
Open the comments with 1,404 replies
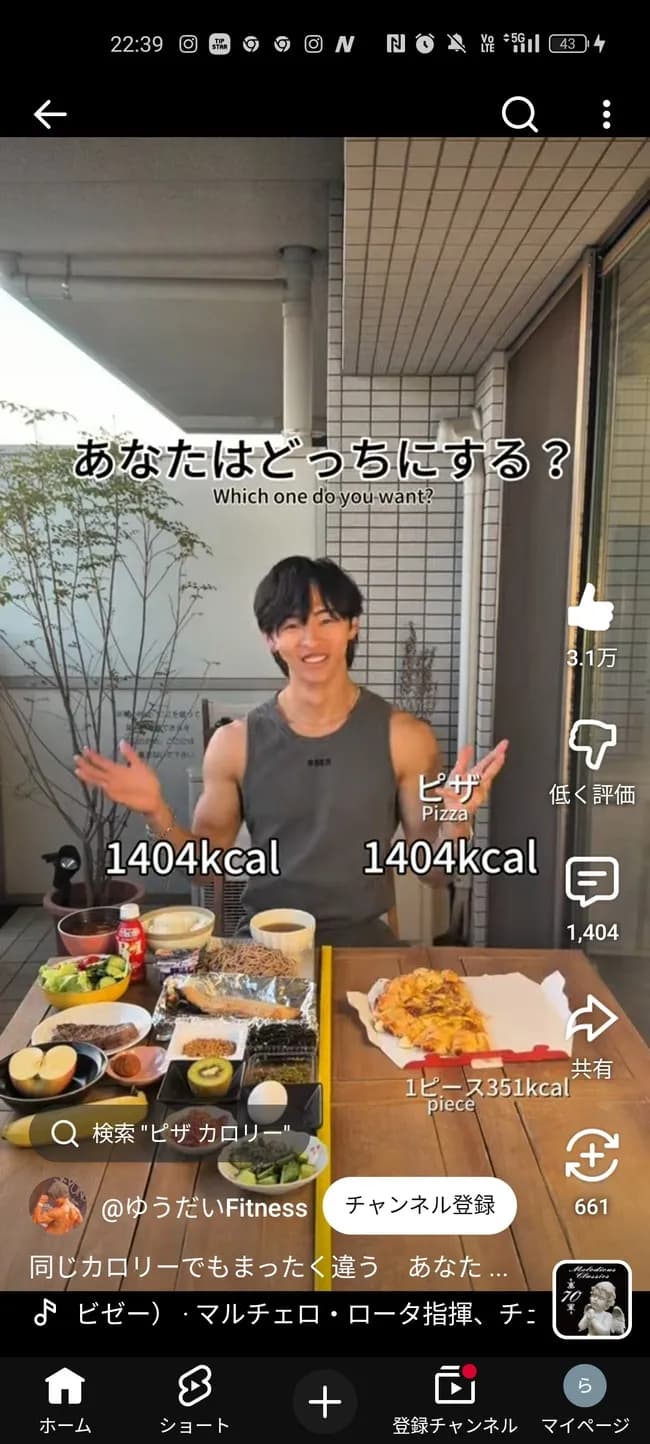click(x=591, y=884)
